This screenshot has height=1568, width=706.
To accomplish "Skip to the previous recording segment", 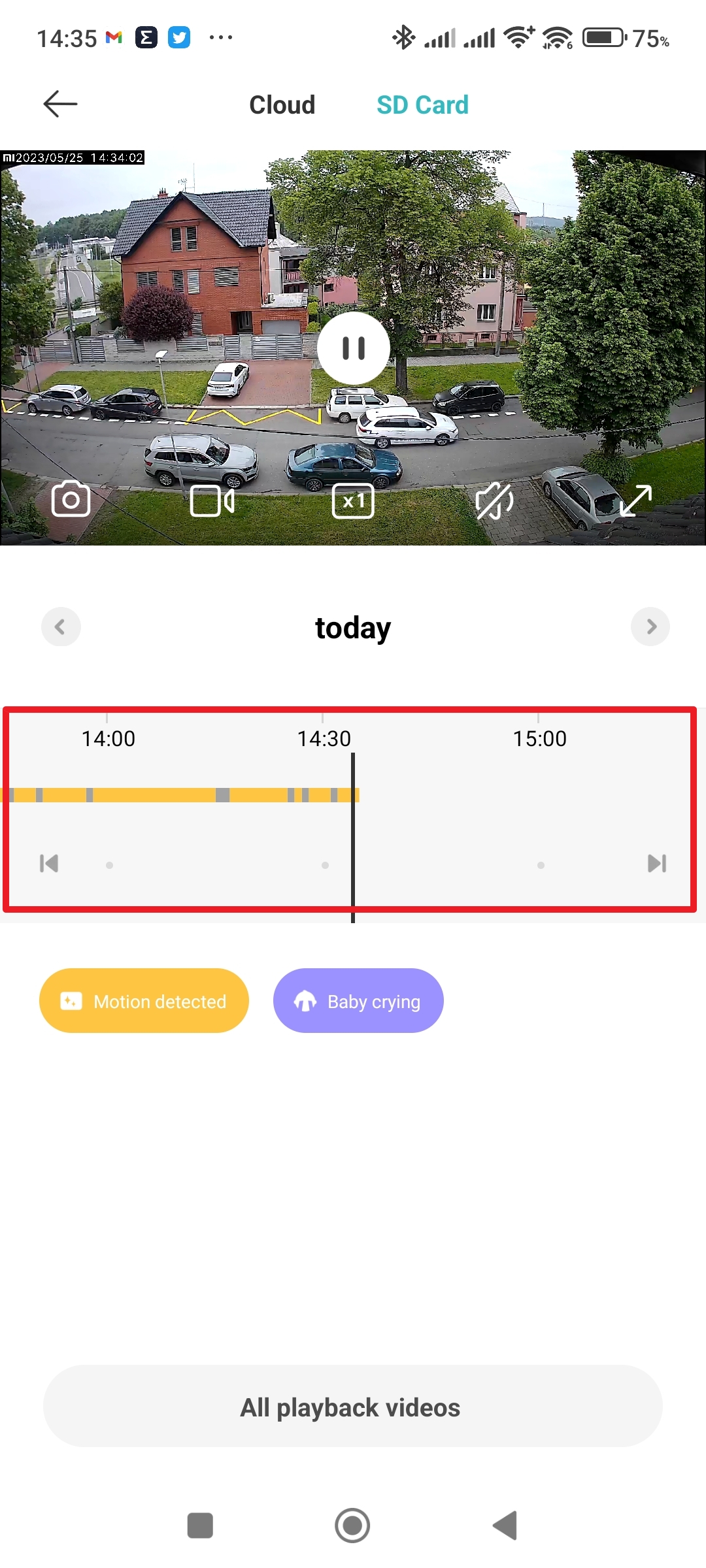I will (x=49, y=864).
